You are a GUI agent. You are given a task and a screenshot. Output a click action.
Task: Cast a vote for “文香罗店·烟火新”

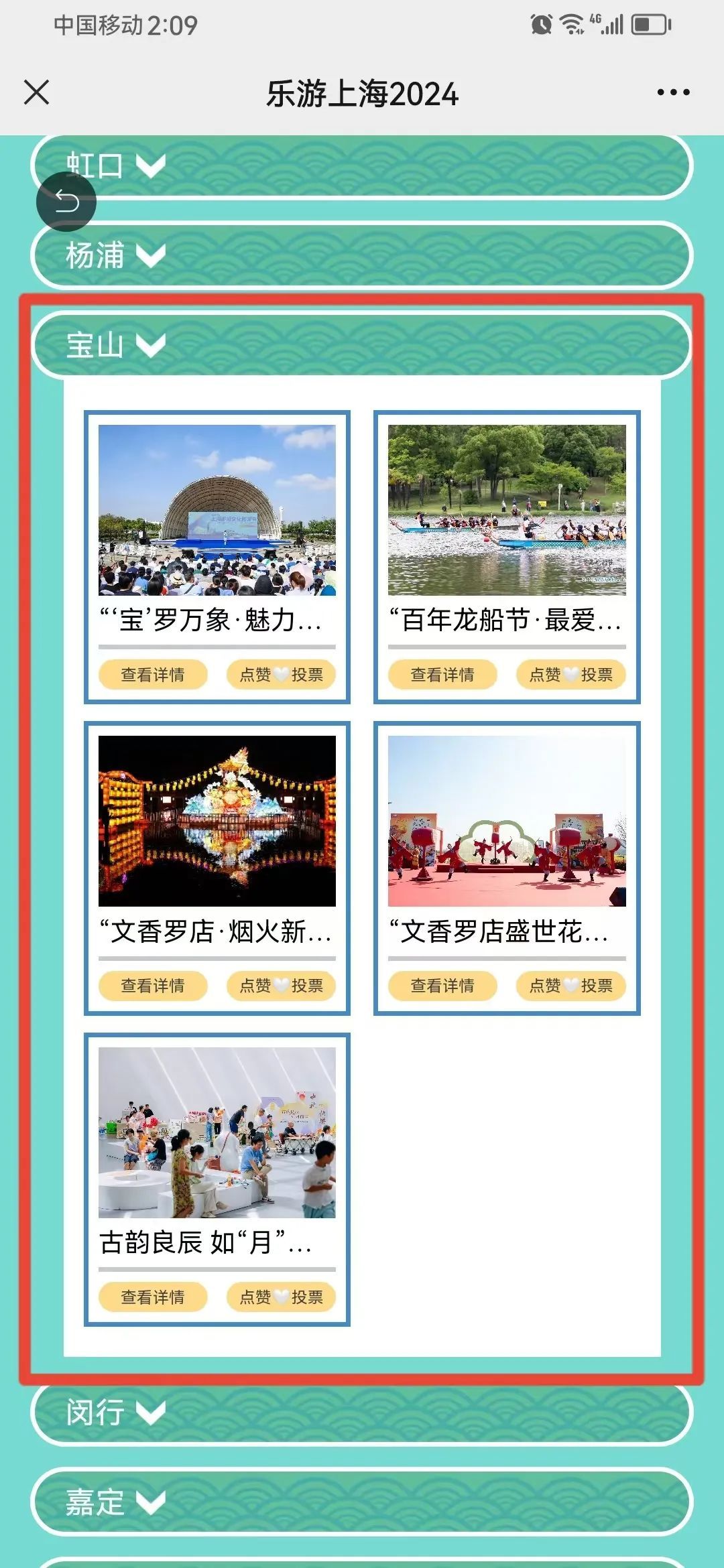281,986
